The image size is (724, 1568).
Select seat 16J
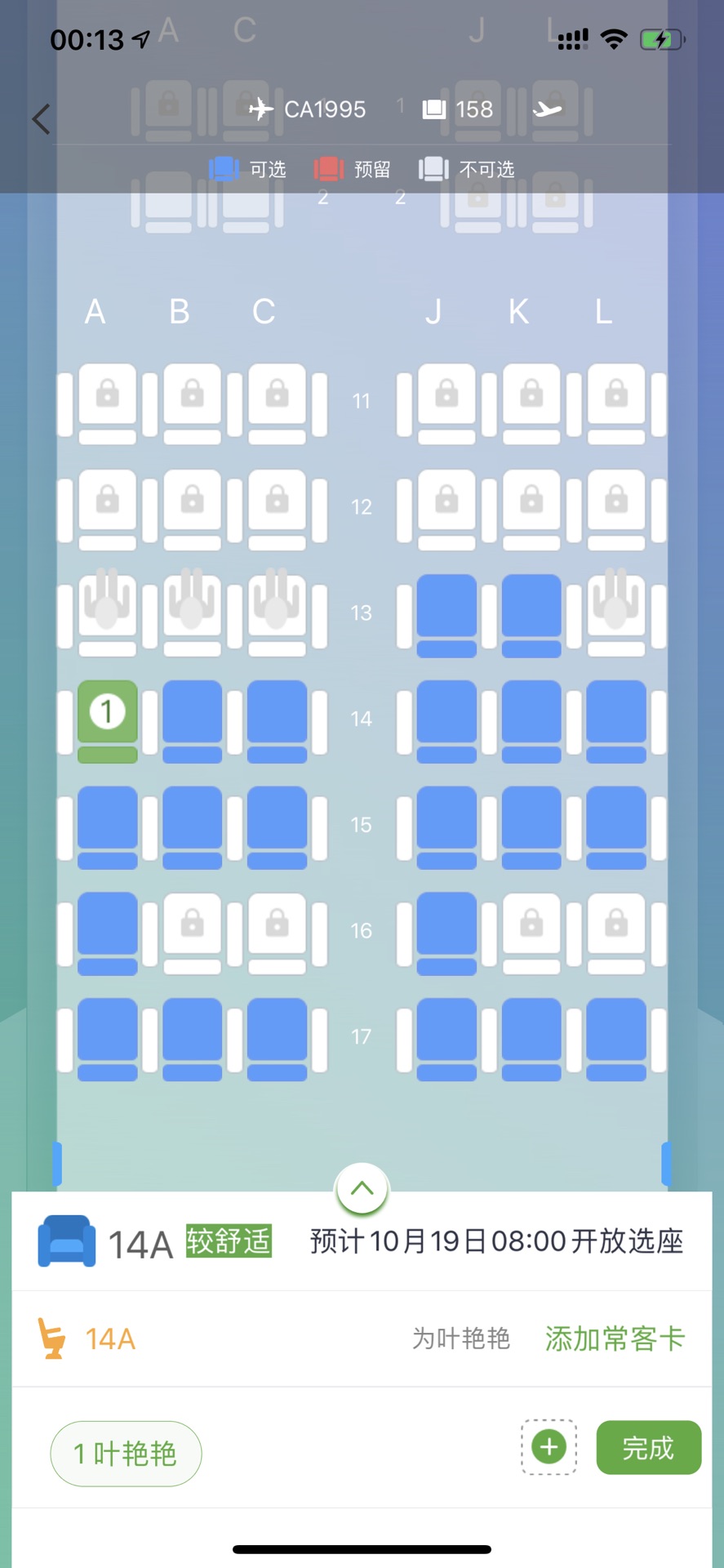[x=446, y=931]
